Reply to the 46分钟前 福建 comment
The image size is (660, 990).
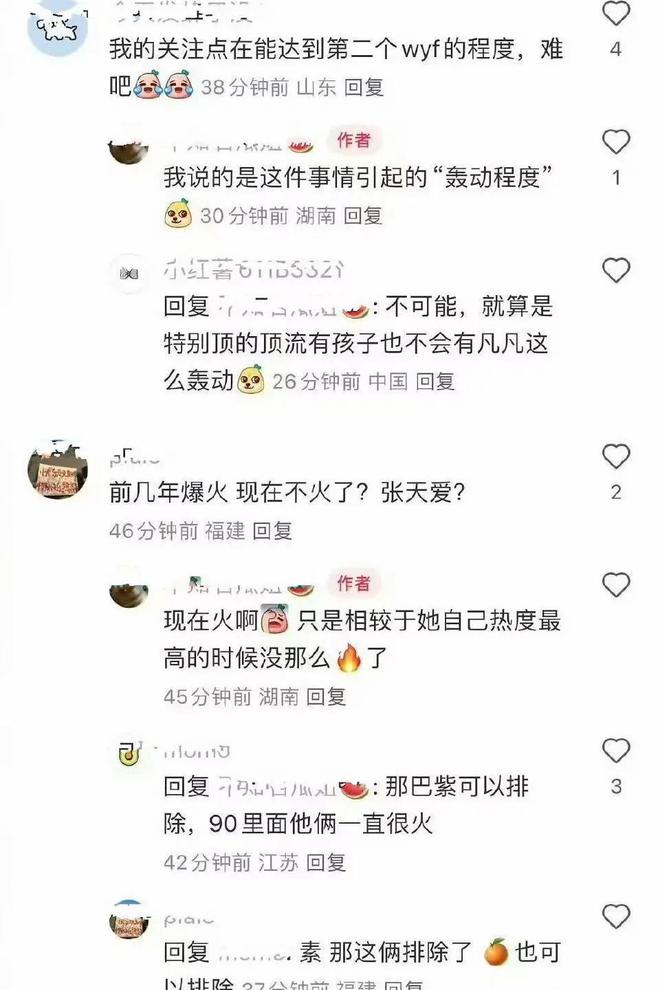coord(272,531)
